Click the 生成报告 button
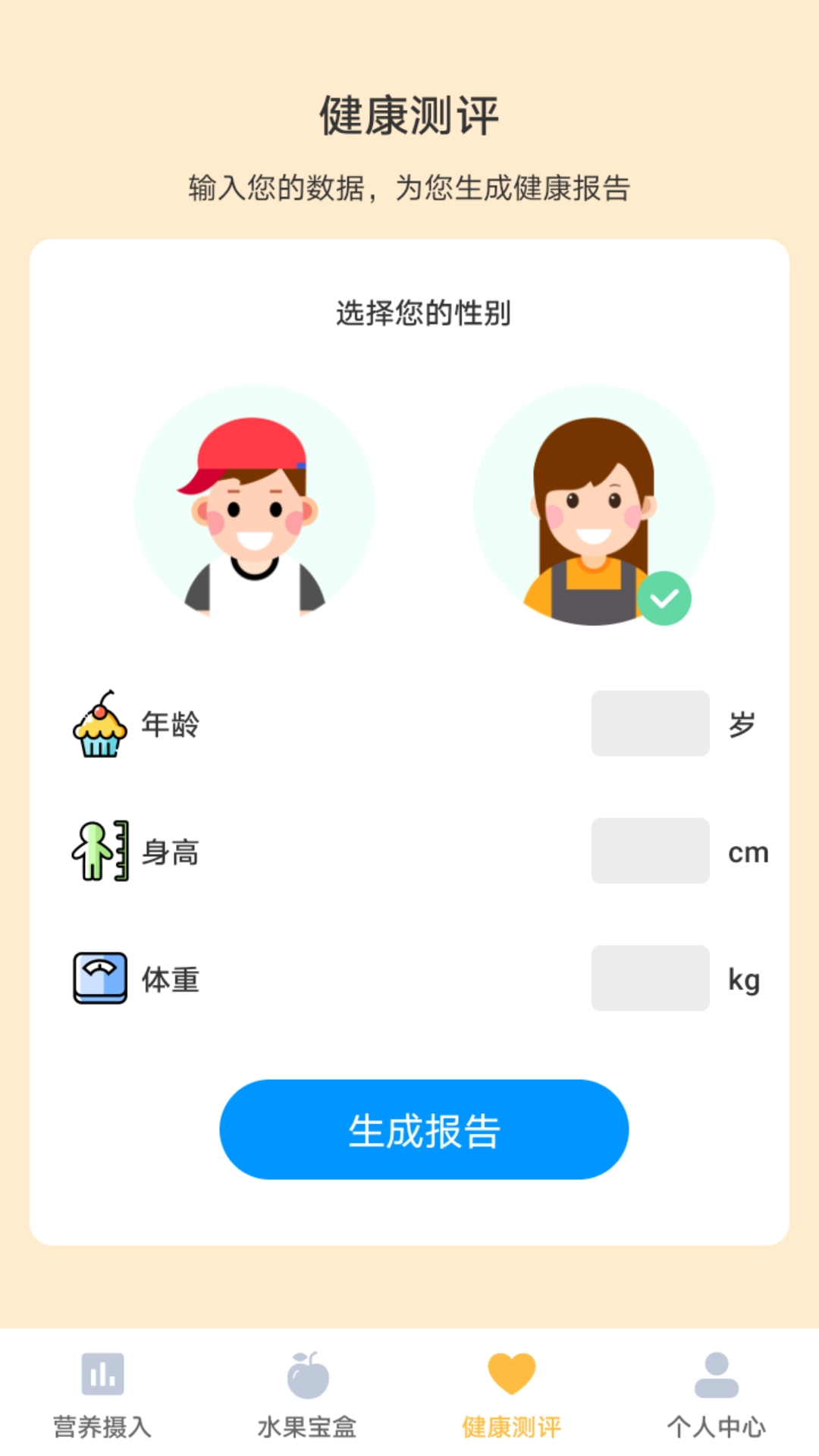Image resolution: width=819 pixels, height=1456 pixels. 425,1129
